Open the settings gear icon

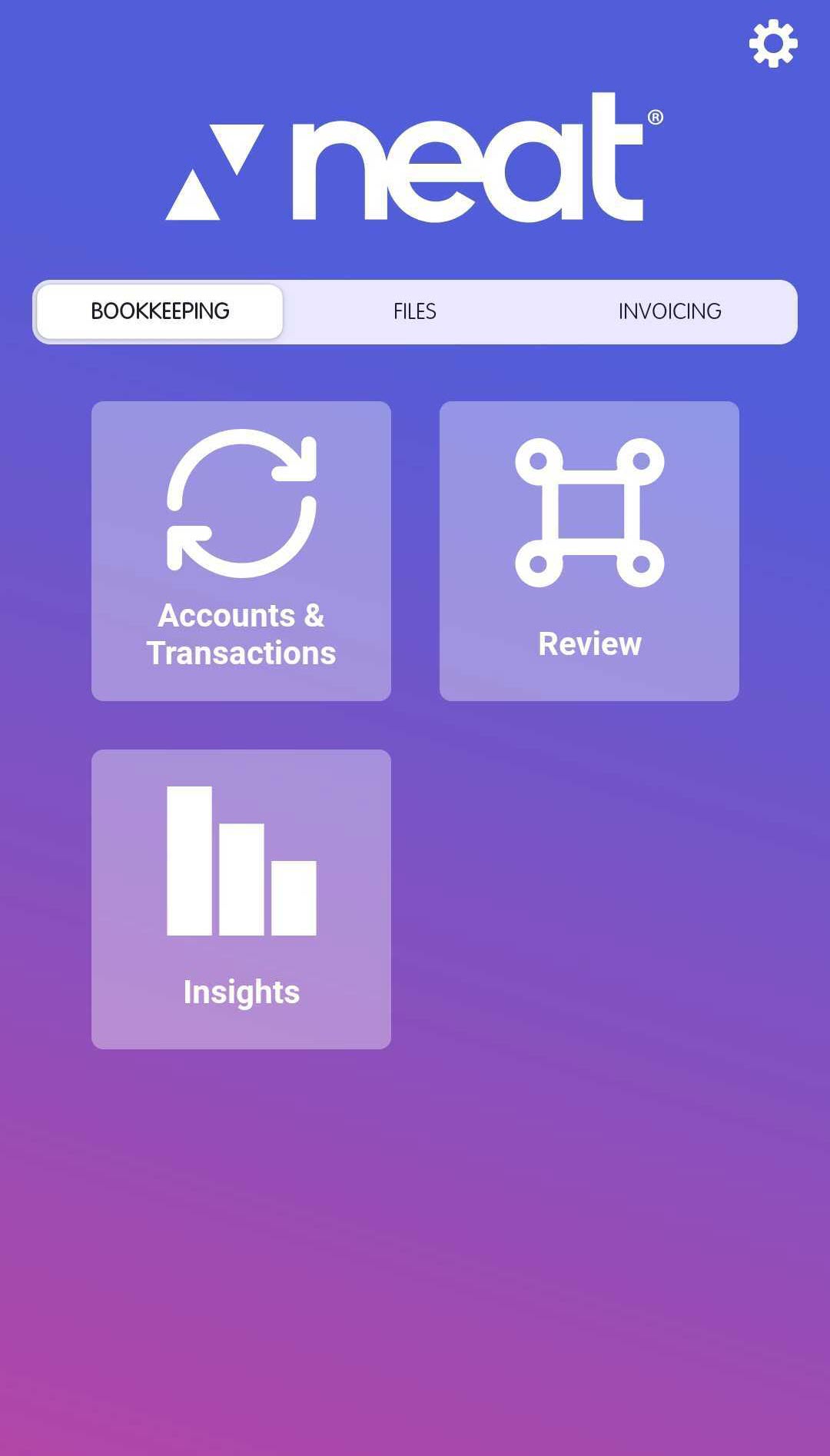point(773,44)
